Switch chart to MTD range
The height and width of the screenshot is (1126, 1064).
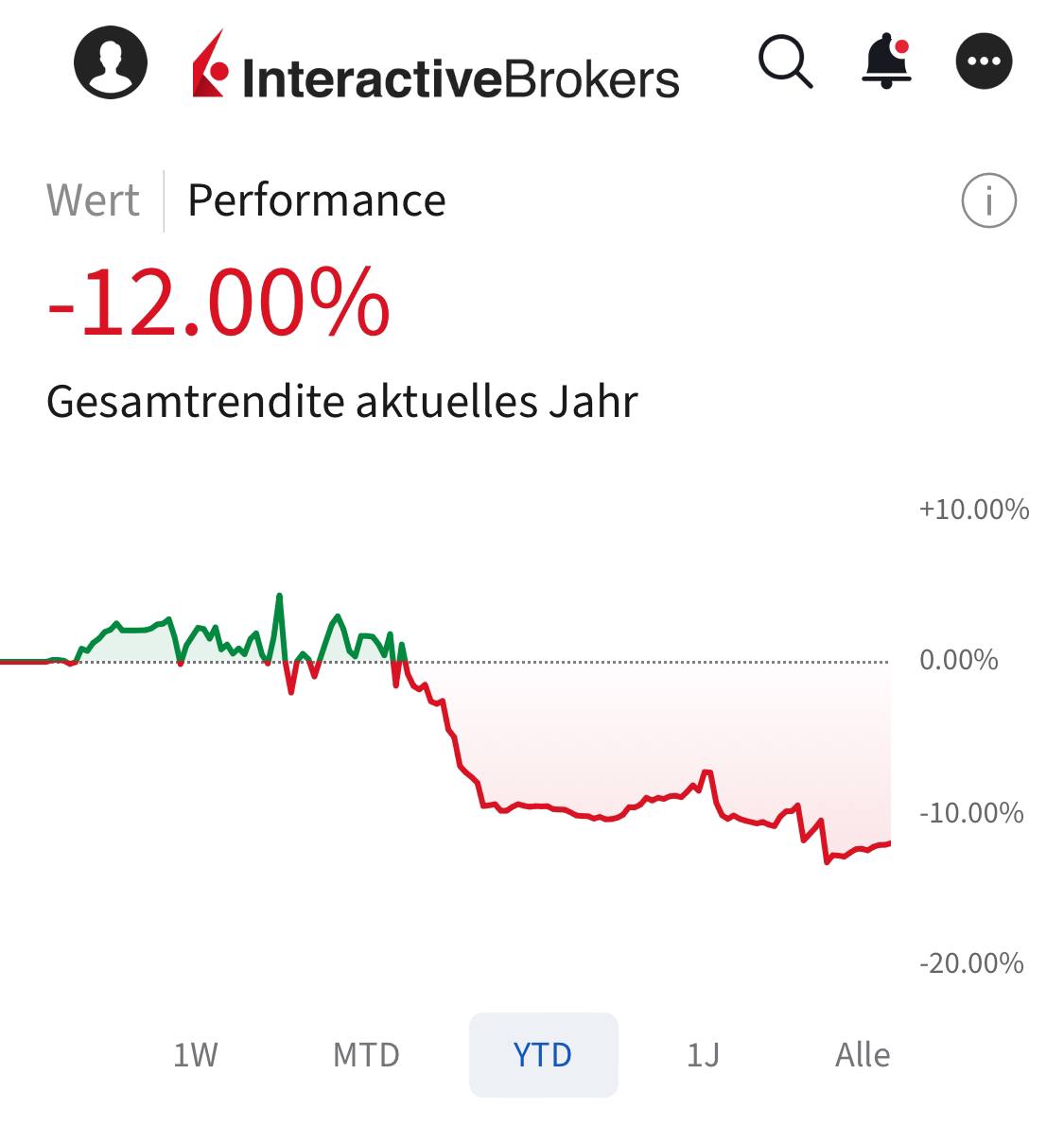click(366, 1054)
